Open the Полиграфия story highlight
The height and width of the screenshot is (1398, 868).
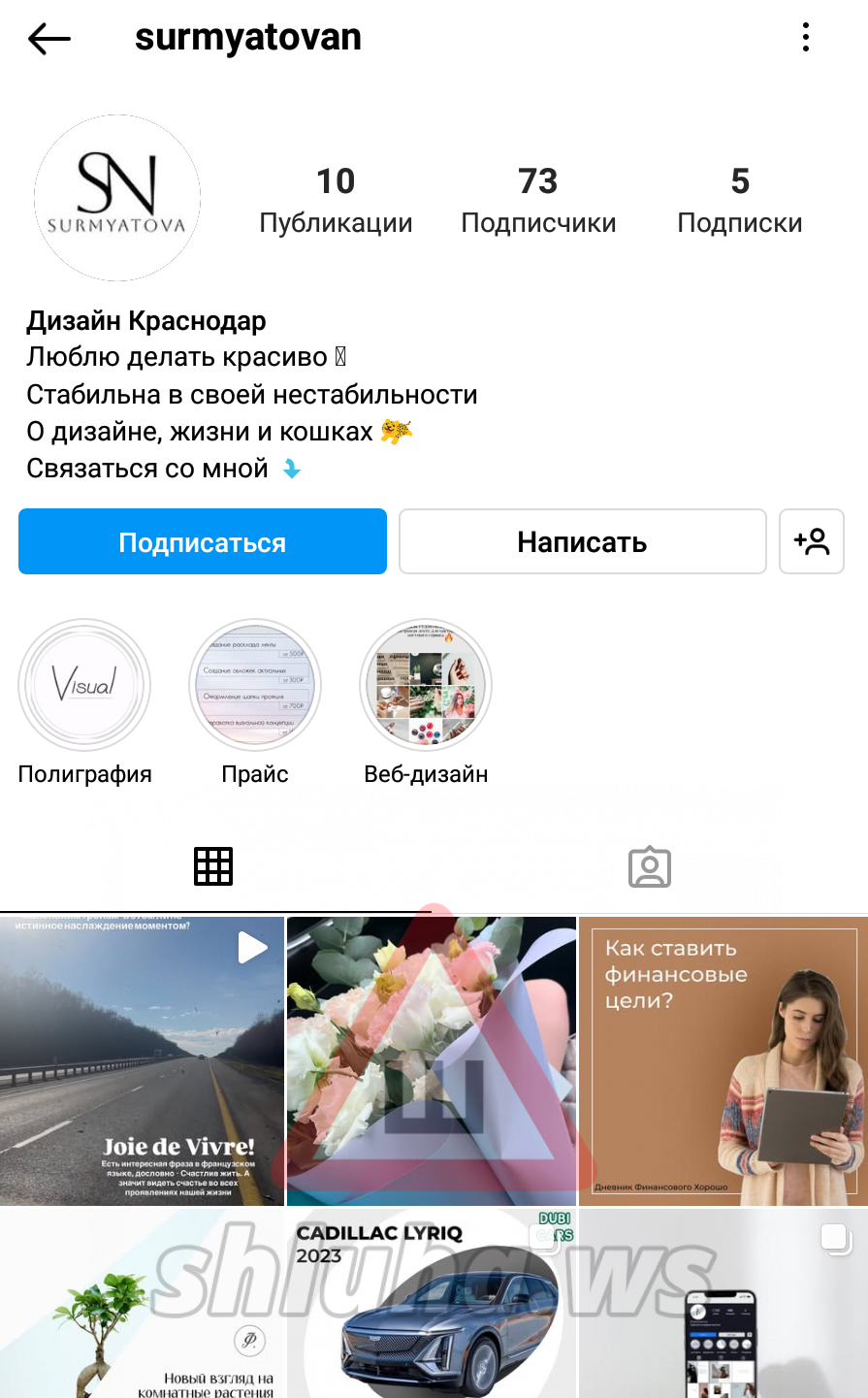click(x=84, y=686)
